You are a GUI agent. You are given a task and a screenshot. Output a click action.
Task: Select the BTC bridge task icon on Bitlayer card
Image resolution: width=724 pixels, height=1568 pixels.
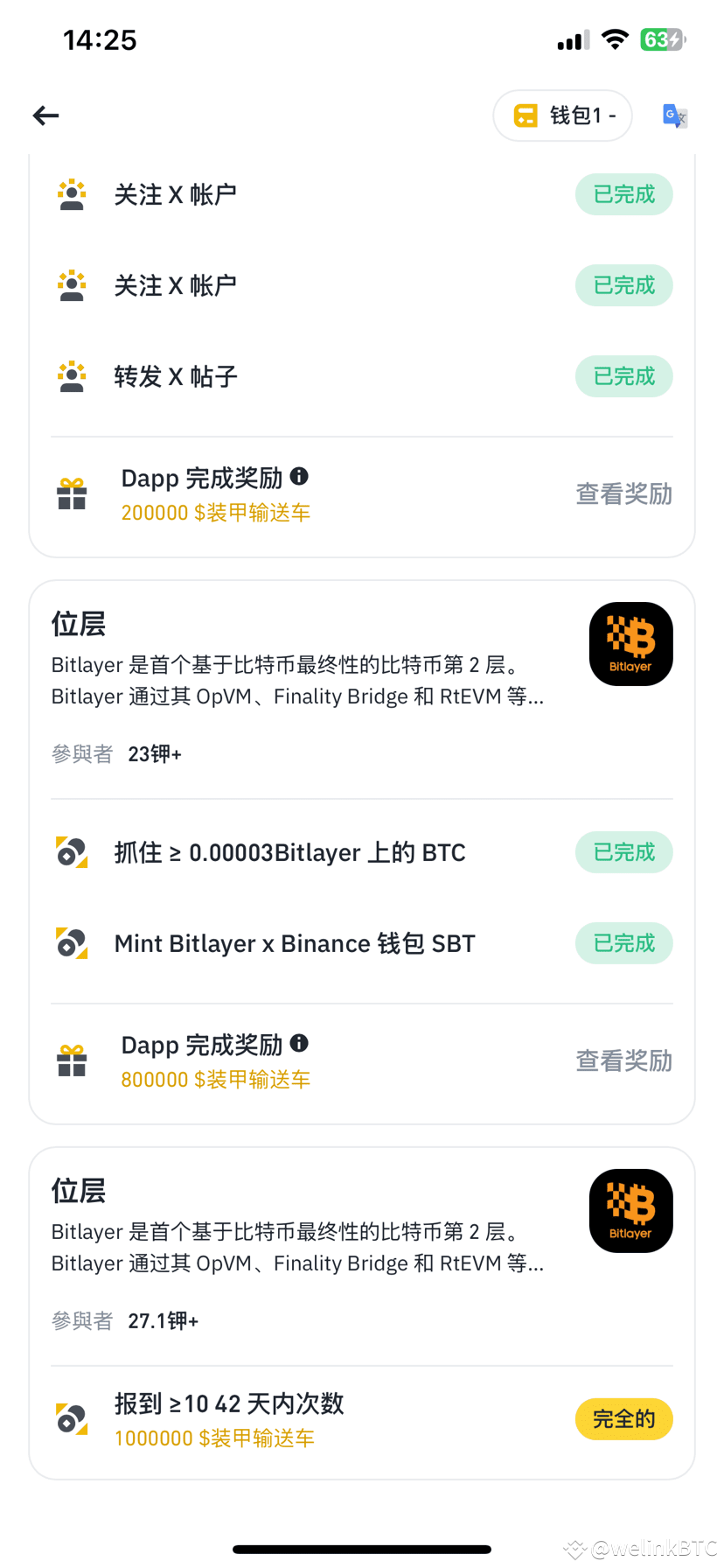tap(71, 851)
